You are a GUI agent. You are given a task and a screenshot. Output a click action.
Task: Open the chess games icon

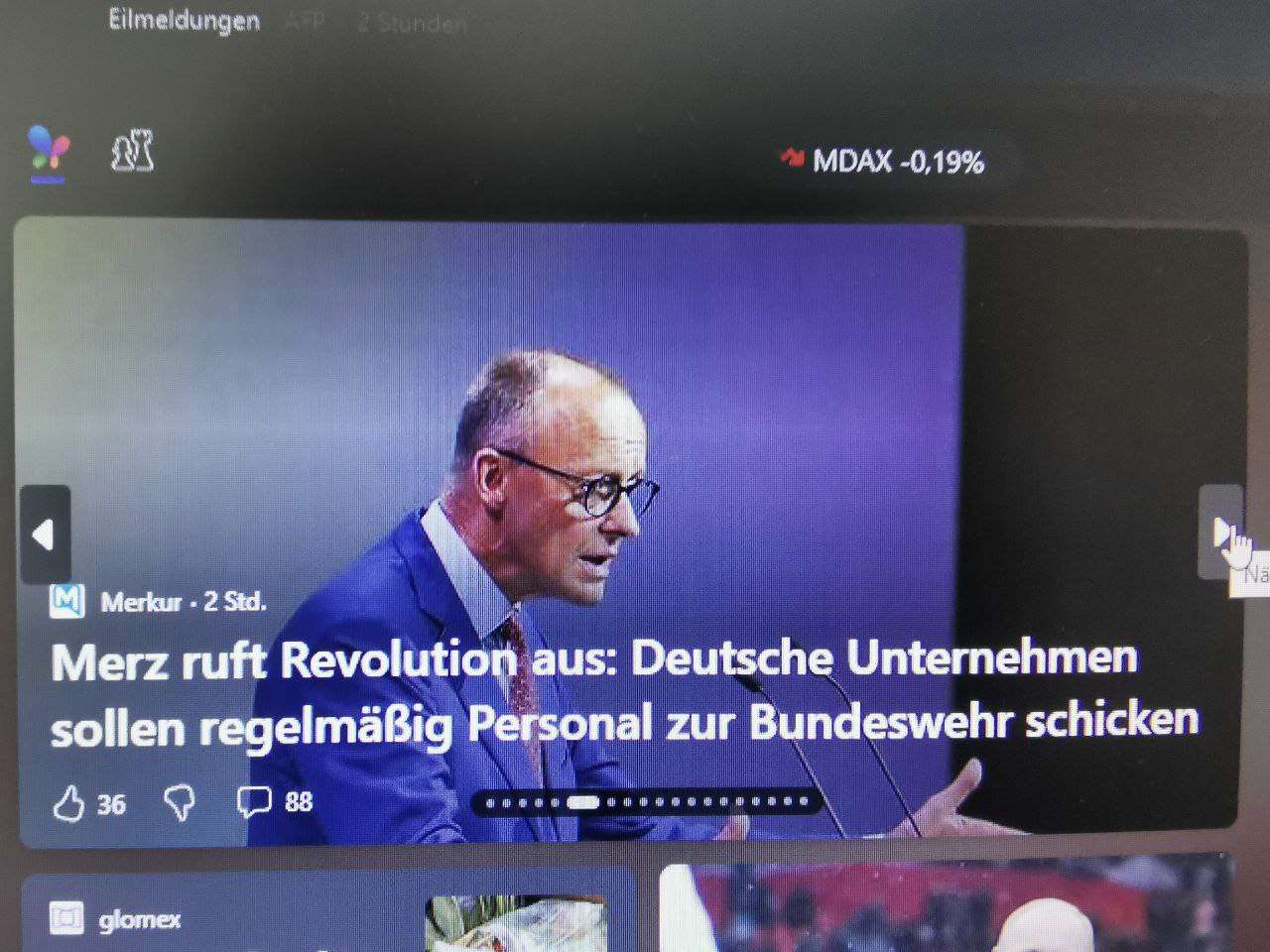coord(132,151)
